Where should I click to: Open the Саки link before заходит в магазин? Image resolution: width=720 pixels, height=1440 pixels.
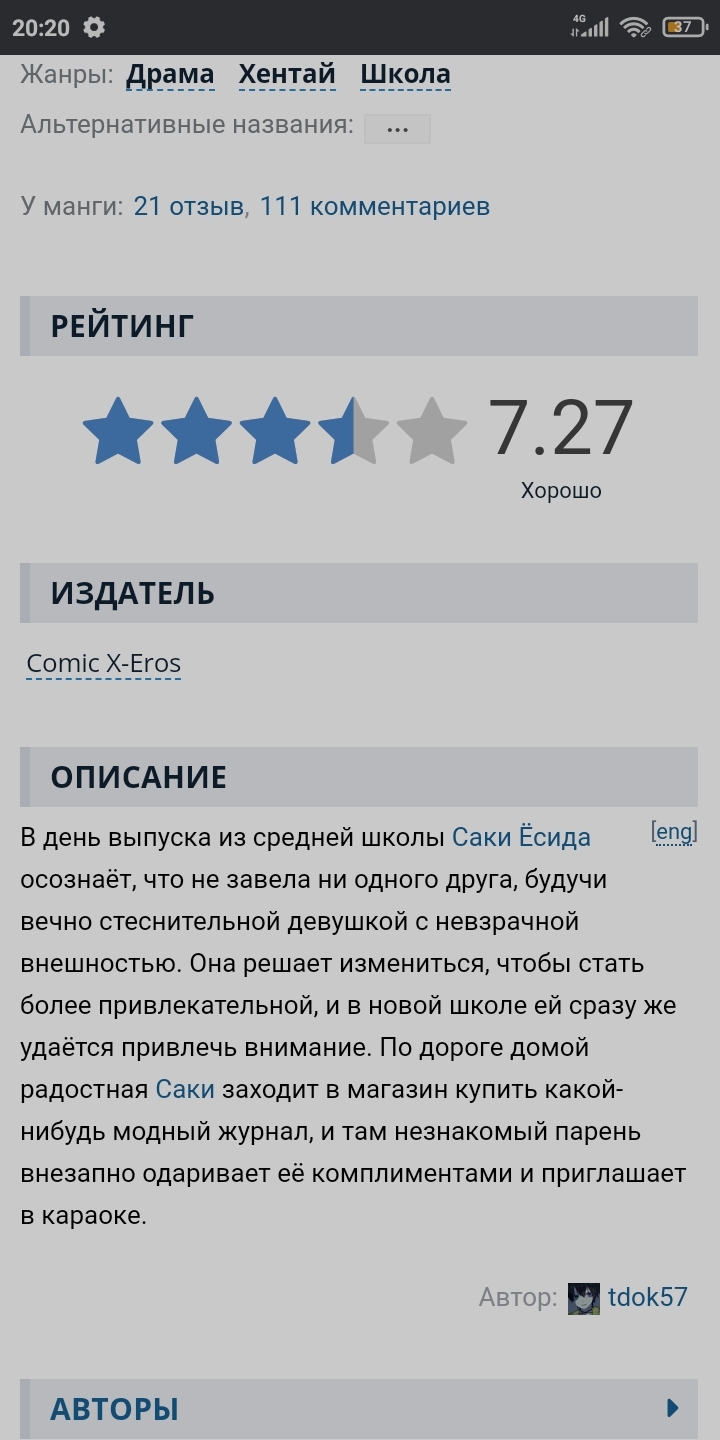[x=185, y=1089]
